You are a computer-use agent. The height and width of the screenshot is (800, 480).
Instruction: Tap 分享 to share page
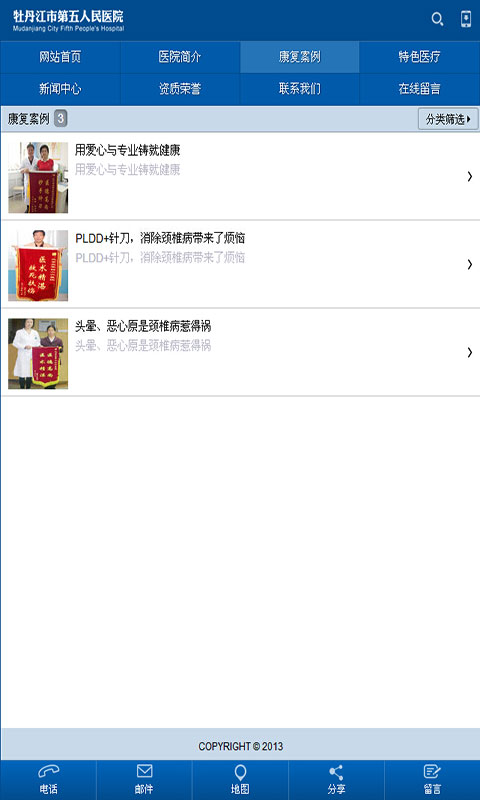[336, 780]
